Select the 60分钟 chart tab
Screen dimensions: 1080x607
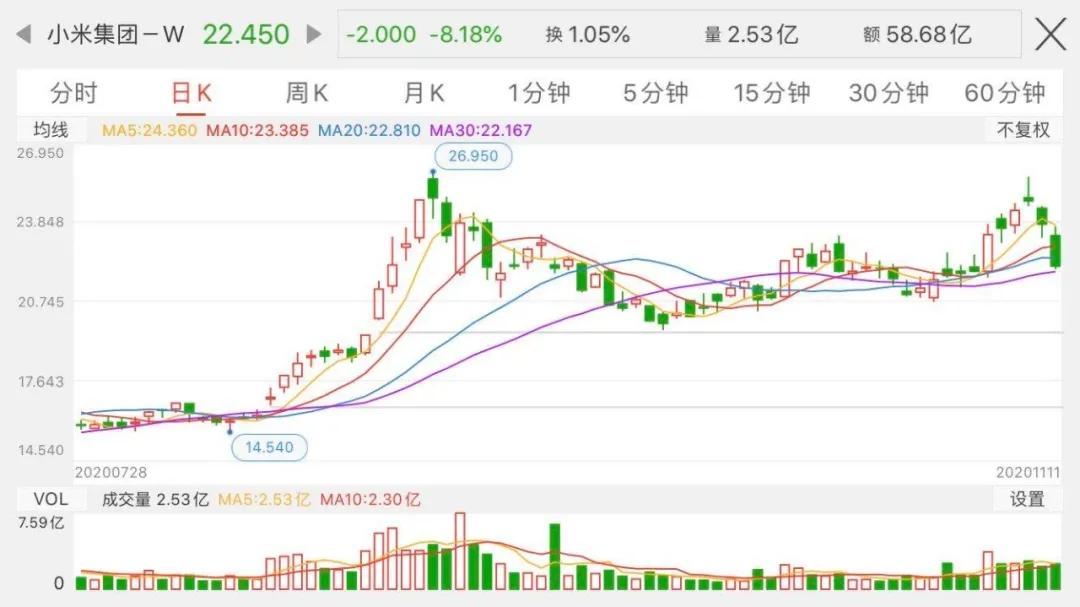click(1005, 93)
